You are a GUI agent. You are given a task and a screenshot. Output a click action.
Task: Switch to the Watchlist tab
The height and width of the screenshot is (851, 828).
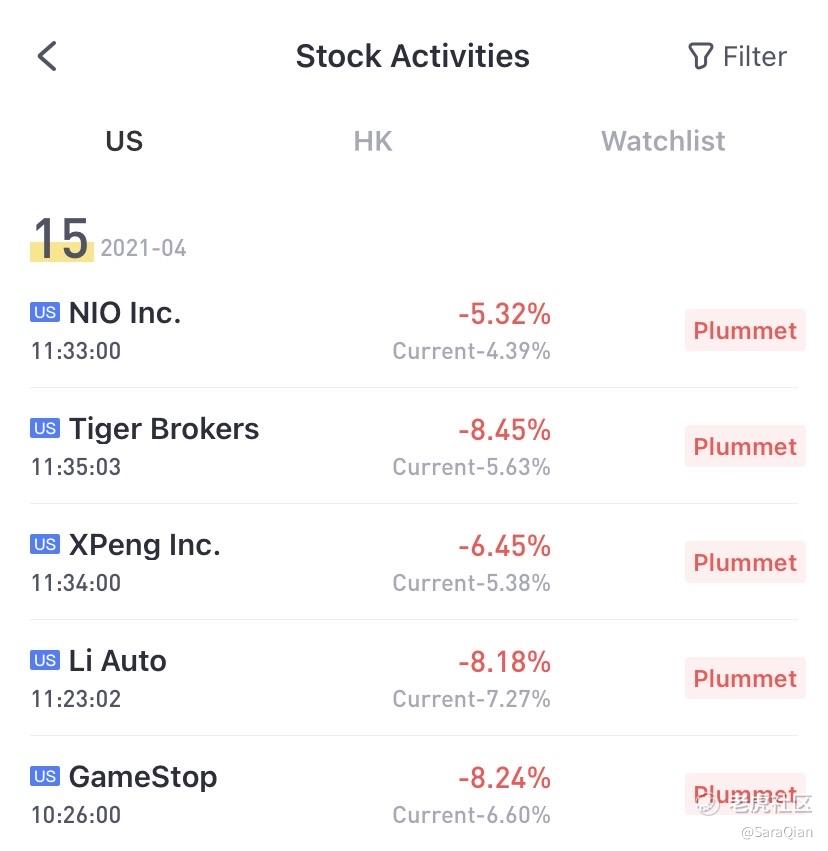pos(663,141)
